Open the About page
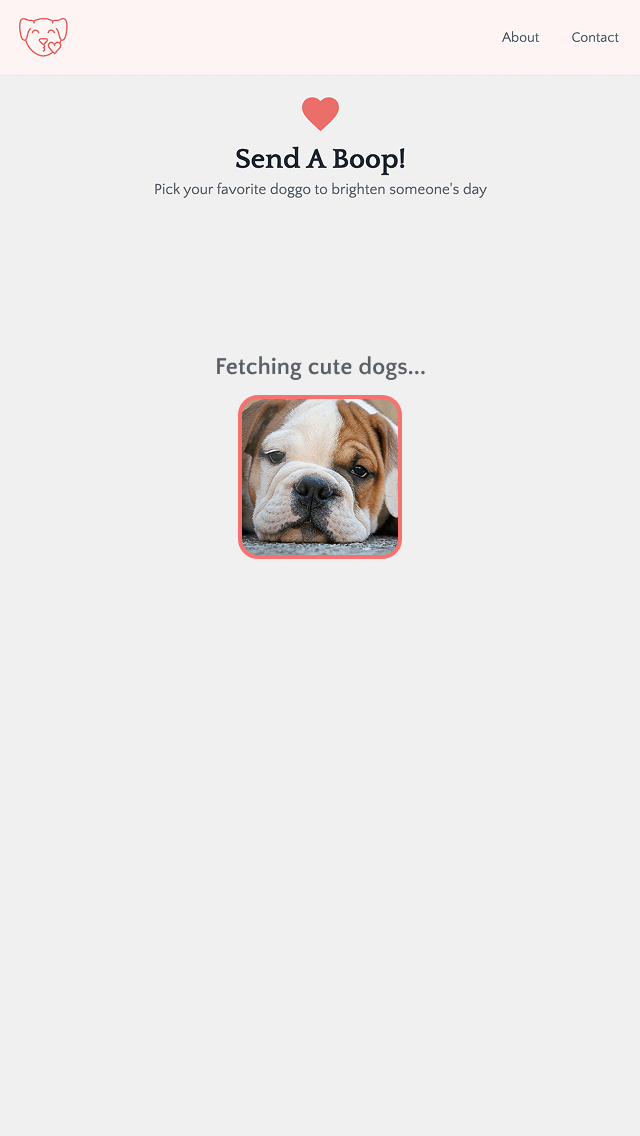This screenshot has width=640, height=1136. click(x=520, y=37)
